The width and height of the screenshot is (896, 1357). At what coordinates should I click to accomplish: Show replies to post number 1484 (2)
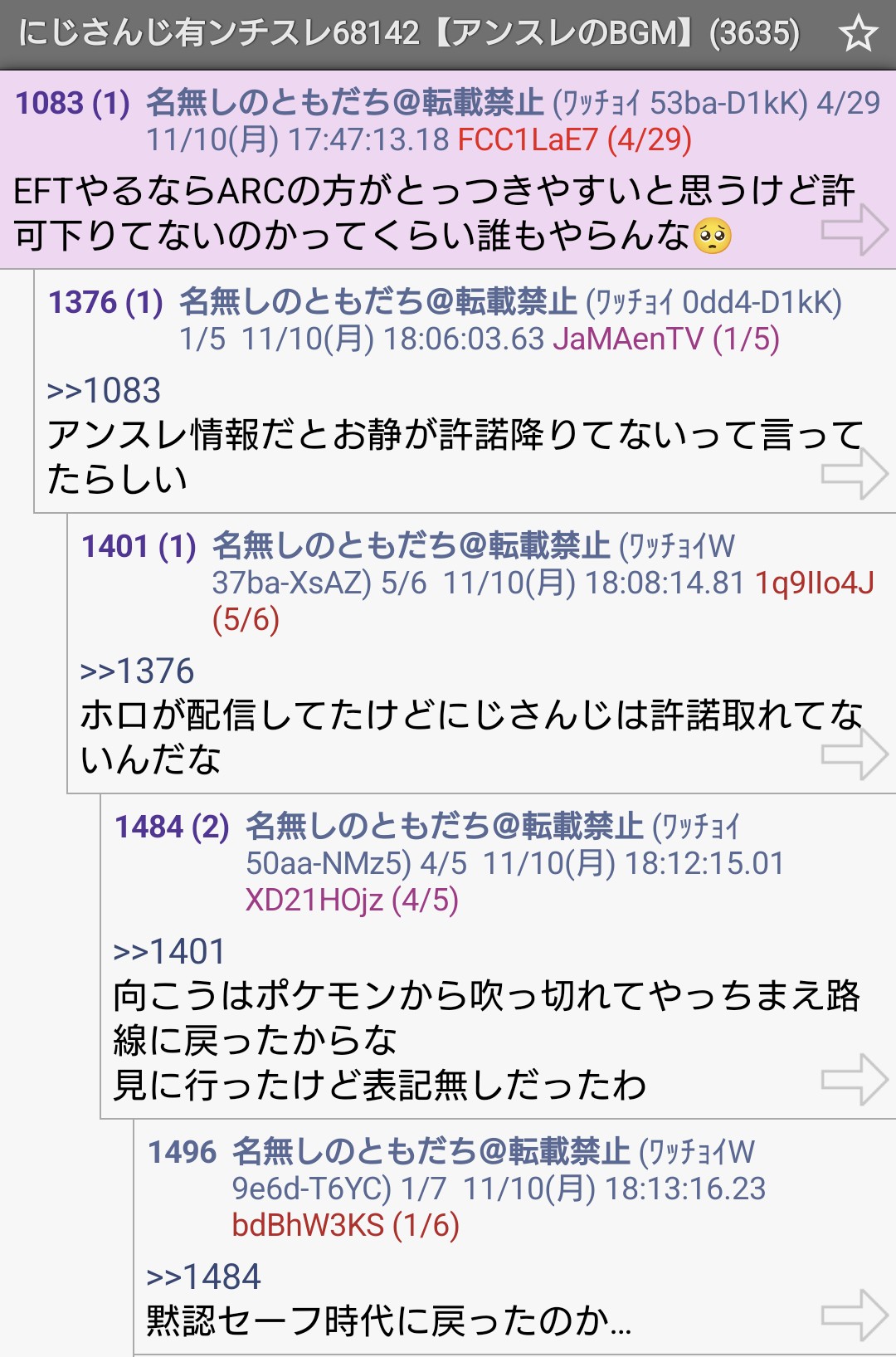[172, 827]
